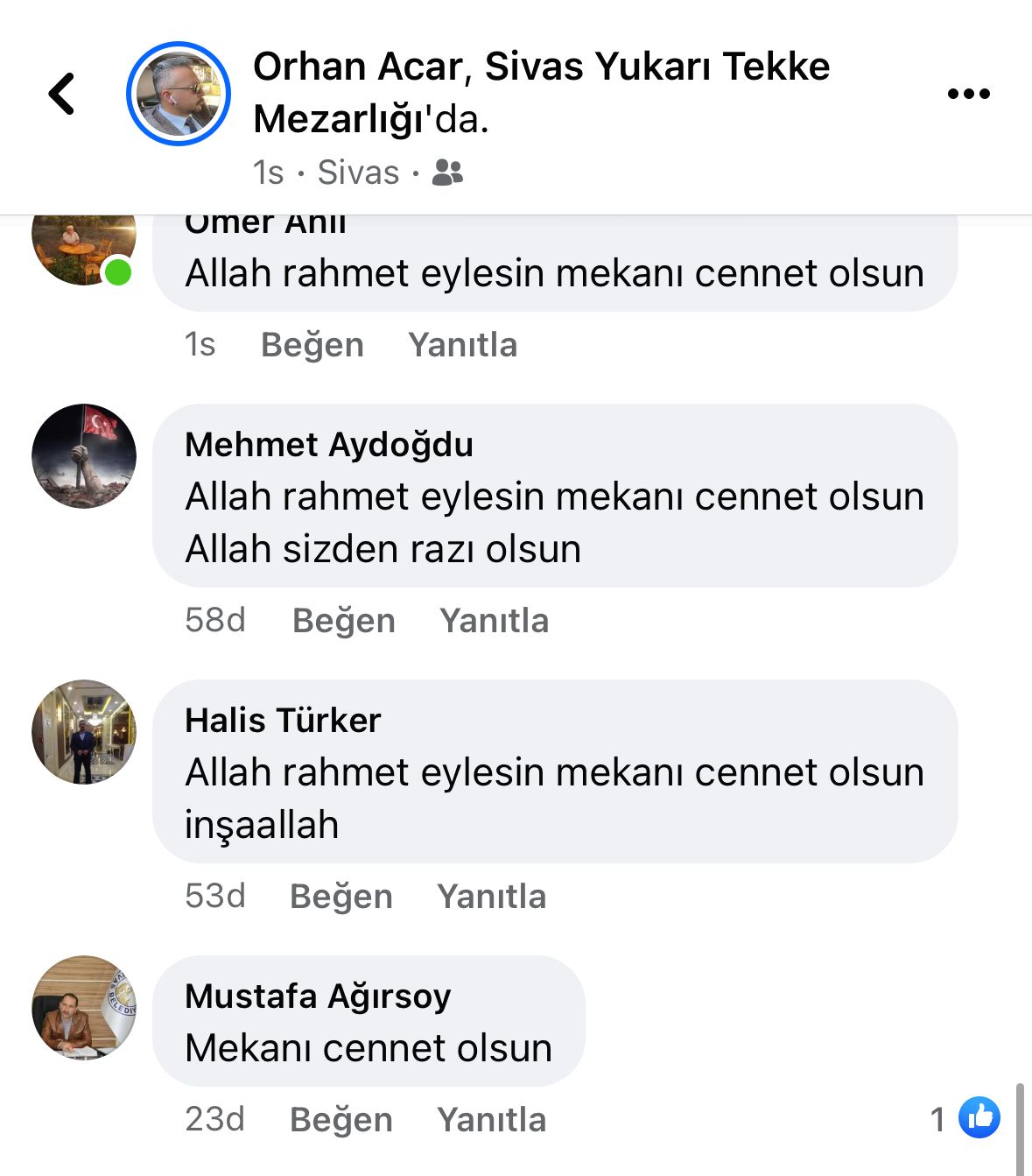The width and height of the screenshot is (1032, 1176).
Task: Open the three-dot overflow menu
Action: point(968,94)
